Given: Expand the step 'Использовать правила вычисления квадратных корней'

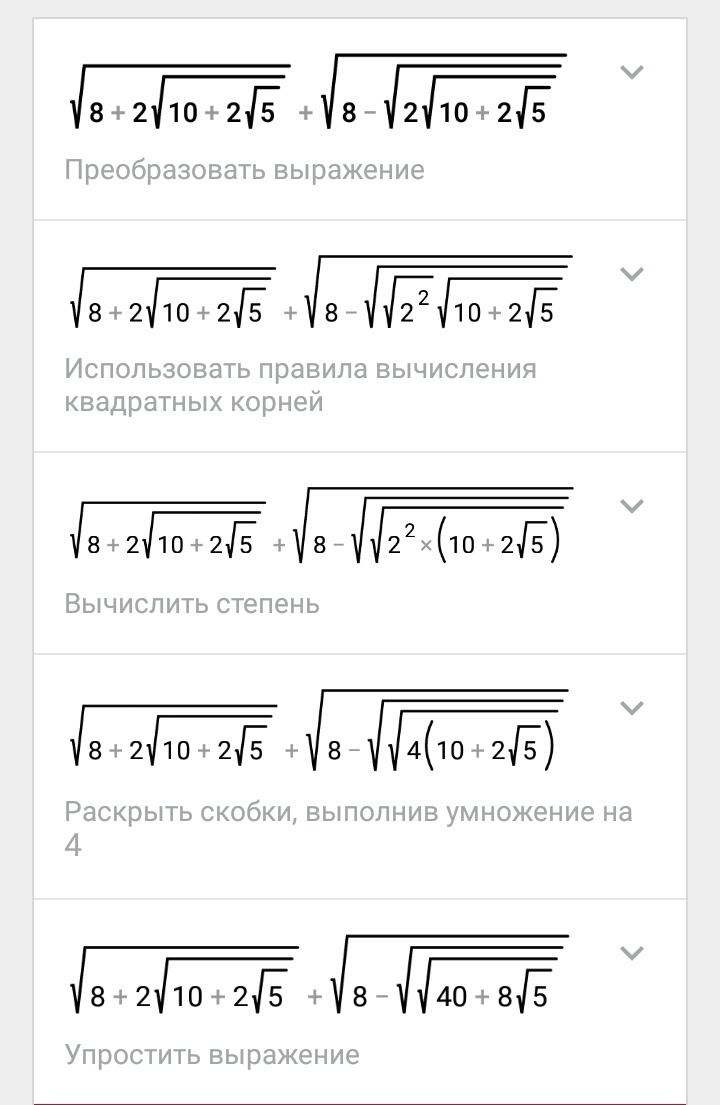Looking at the screenshot, I should pos(632,274).
